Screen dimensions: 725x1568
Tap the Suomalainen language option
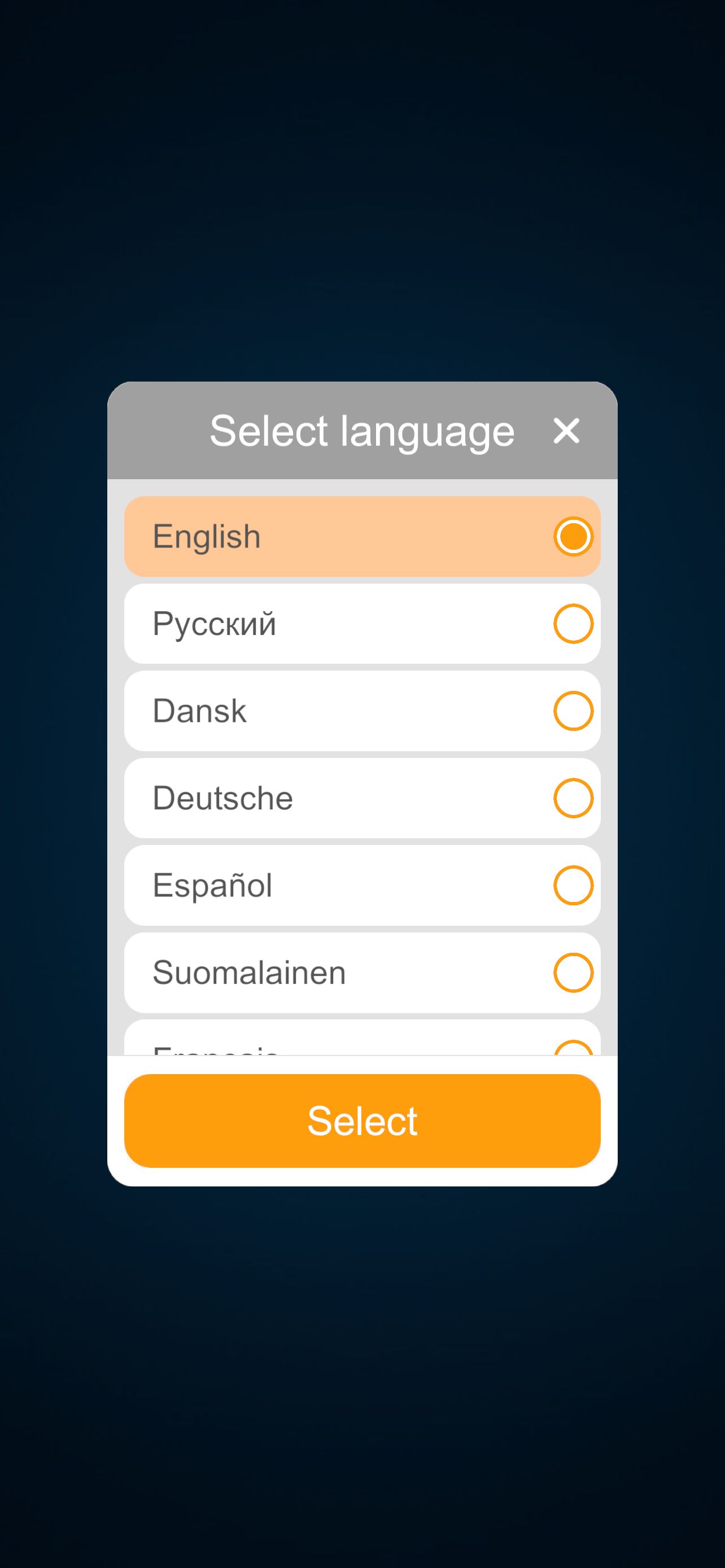coord(362,972)
